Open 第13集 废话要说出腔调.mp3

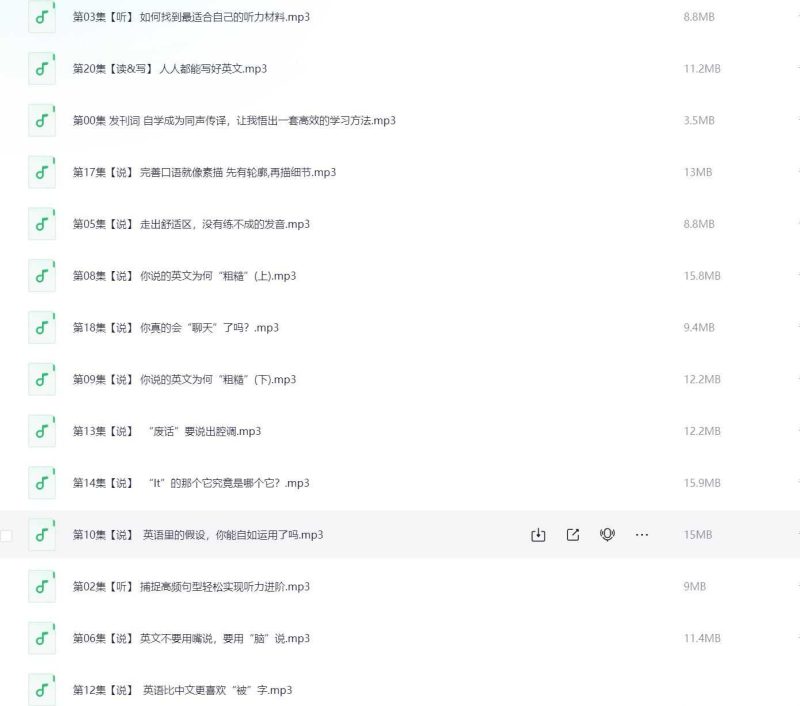[167, 432]
